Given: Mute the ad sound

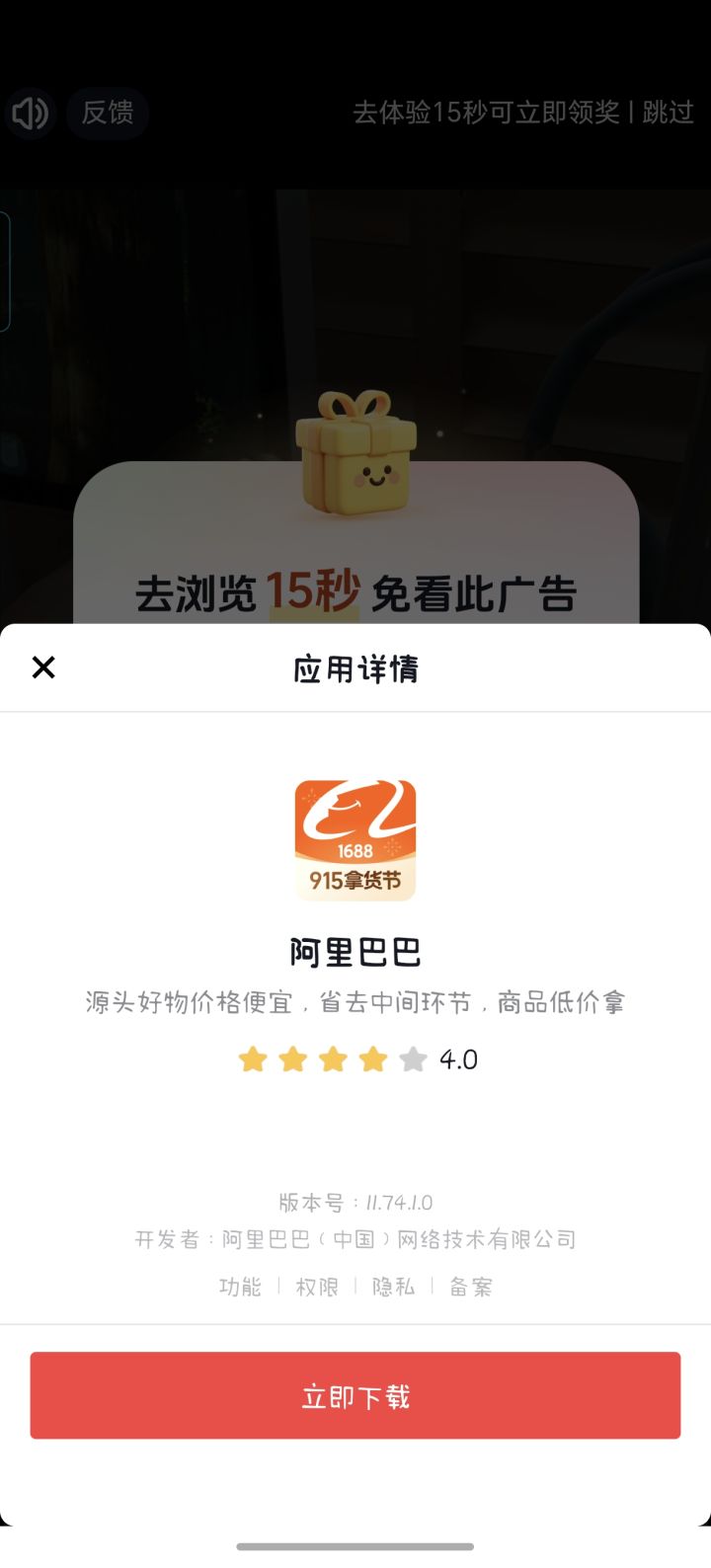Looking at the screenshot, I should coord(30,113).
